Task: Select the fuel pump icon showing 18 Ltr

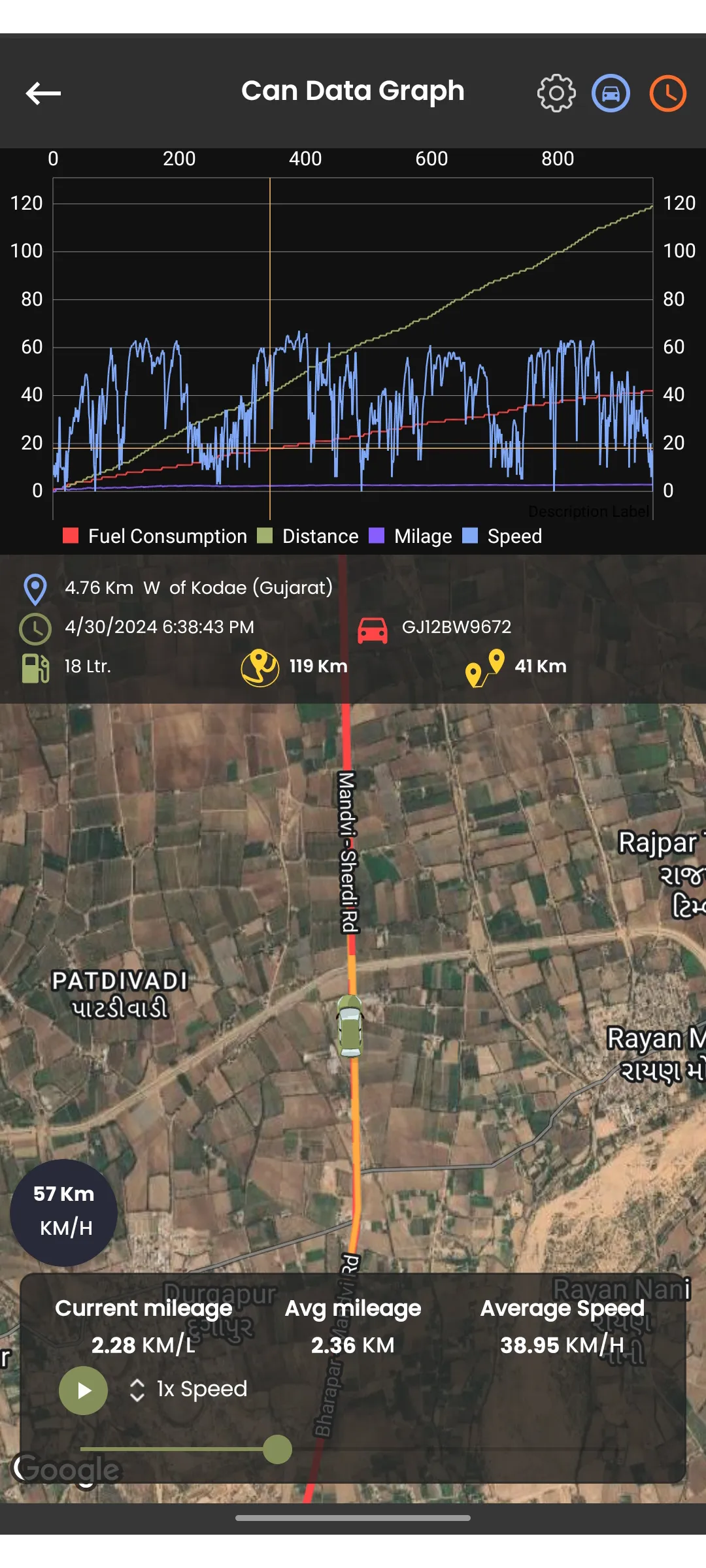Action: coord(35,666)
